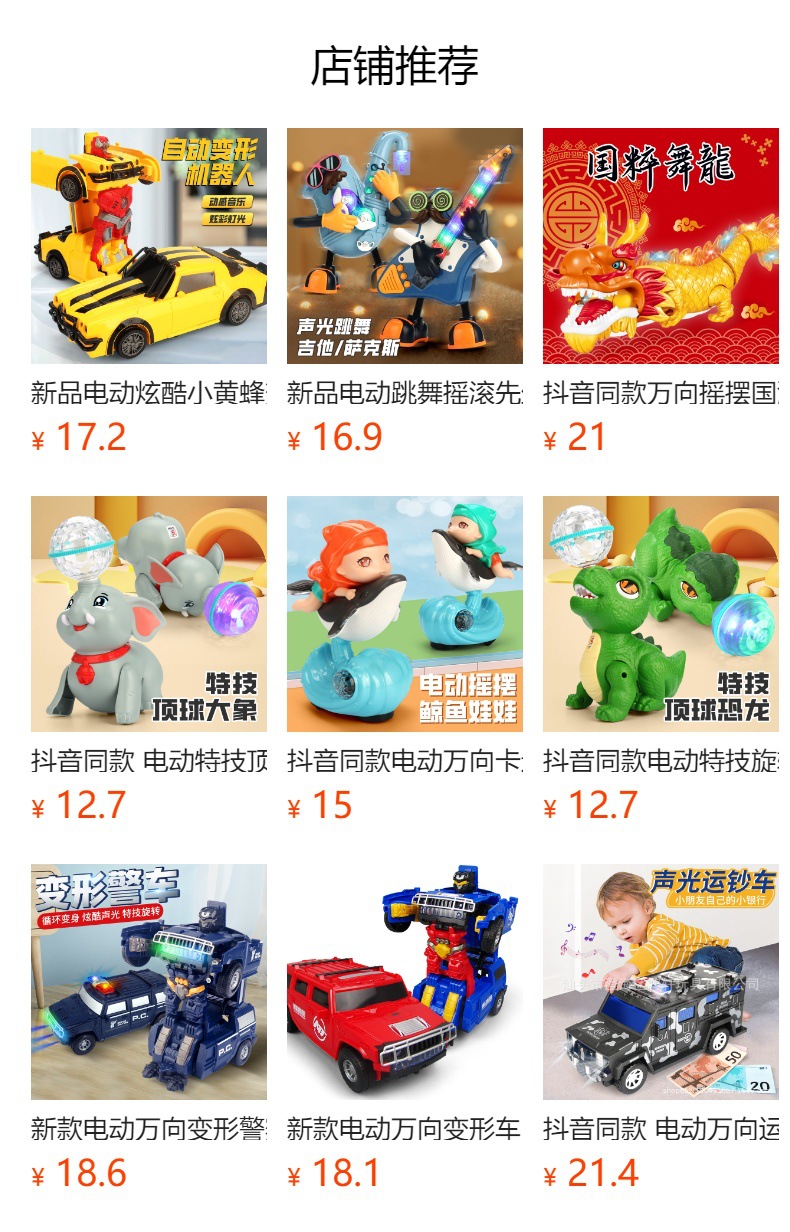Select the ball-balancing elephant toy card
Viewport: 790px width, 1232px height.
149,614
